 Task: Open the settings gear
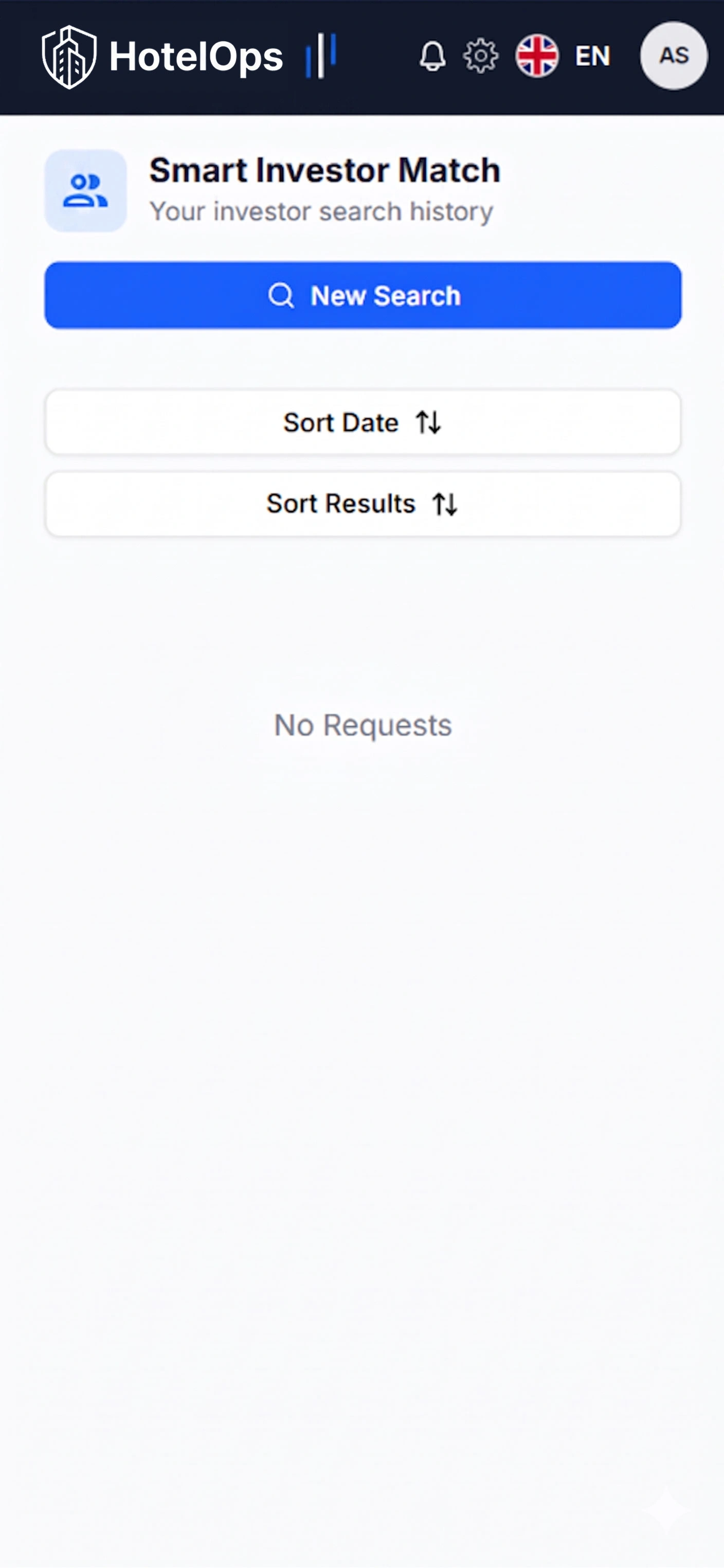pos(480,56)
